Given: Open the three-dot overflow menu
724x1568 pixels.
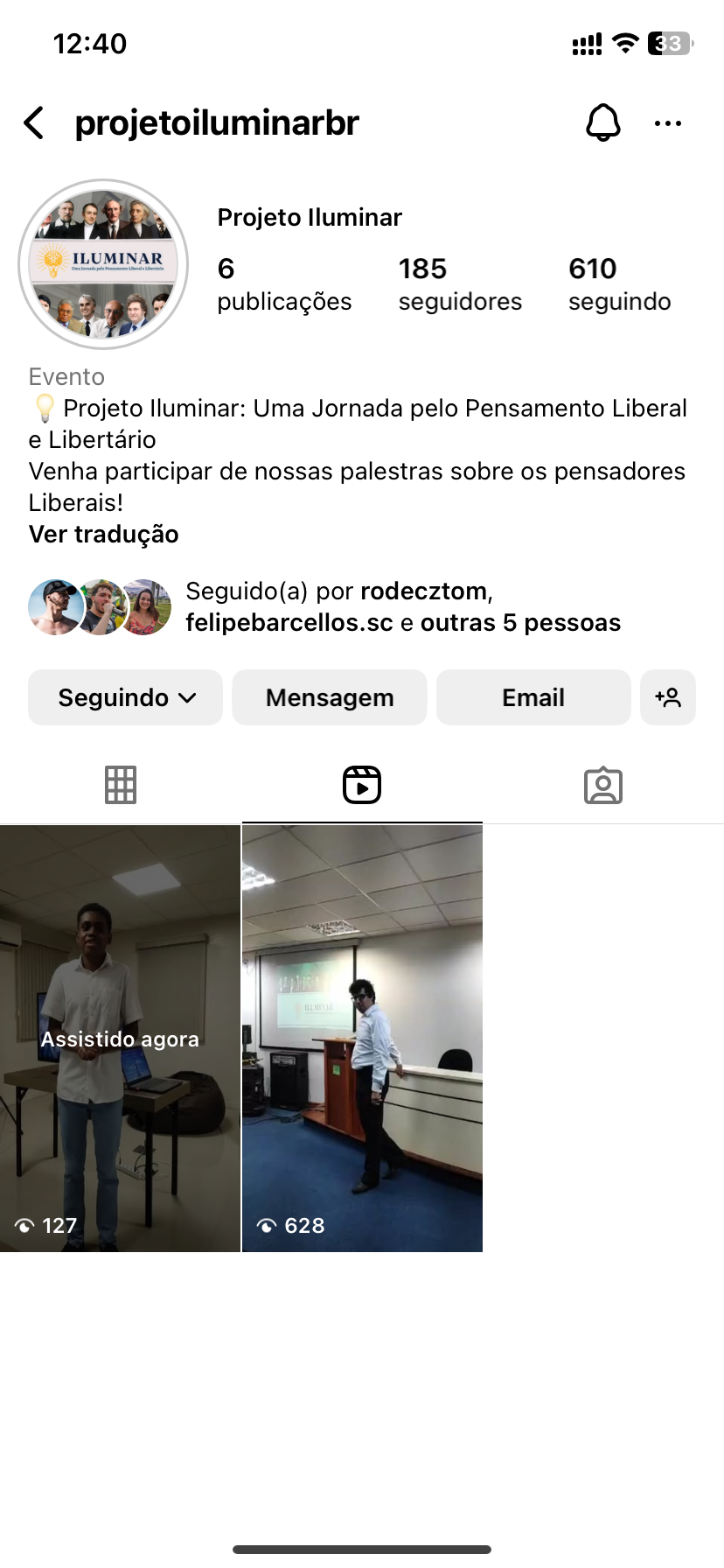Looking at the screenshot, I should [668, 123].
